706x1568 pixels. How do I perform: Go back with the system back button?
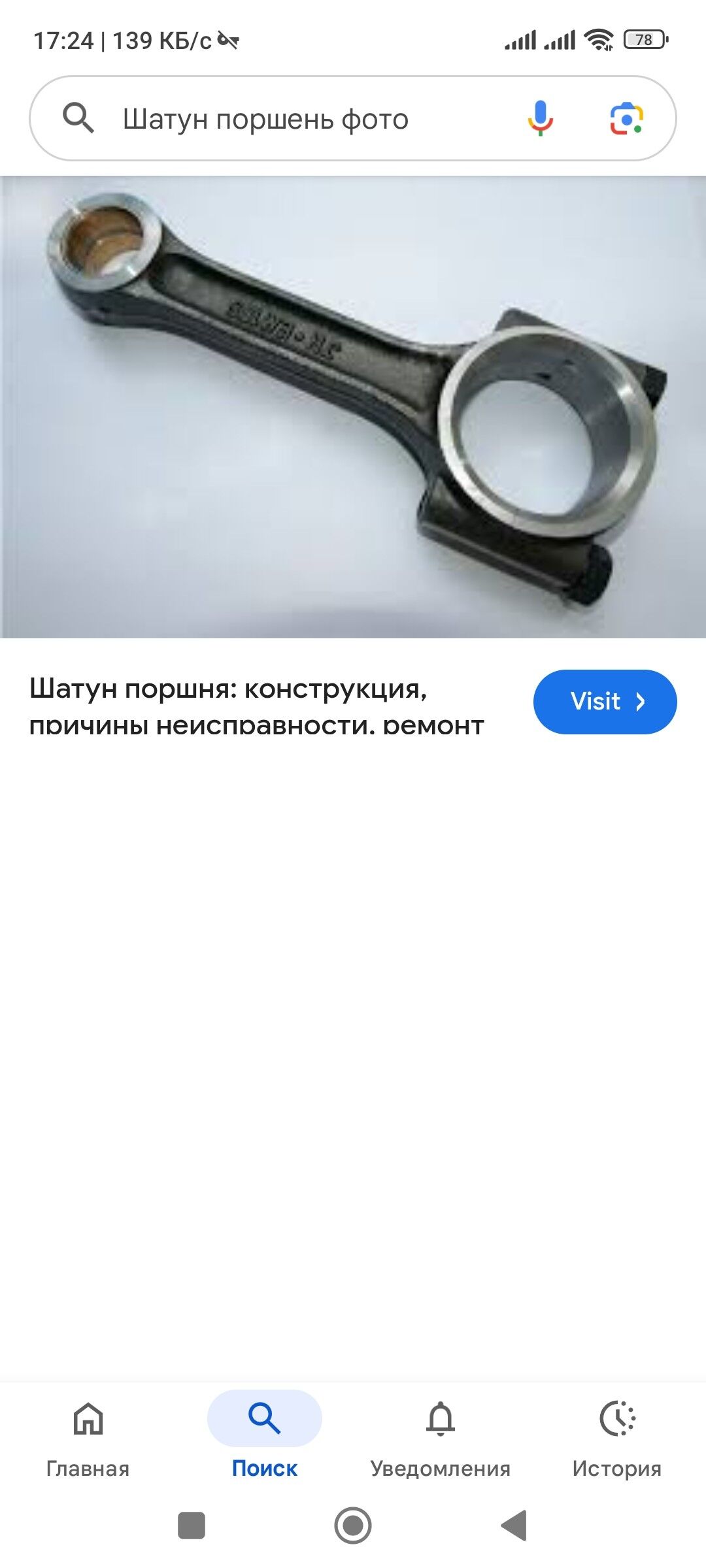click(514, 1526)
